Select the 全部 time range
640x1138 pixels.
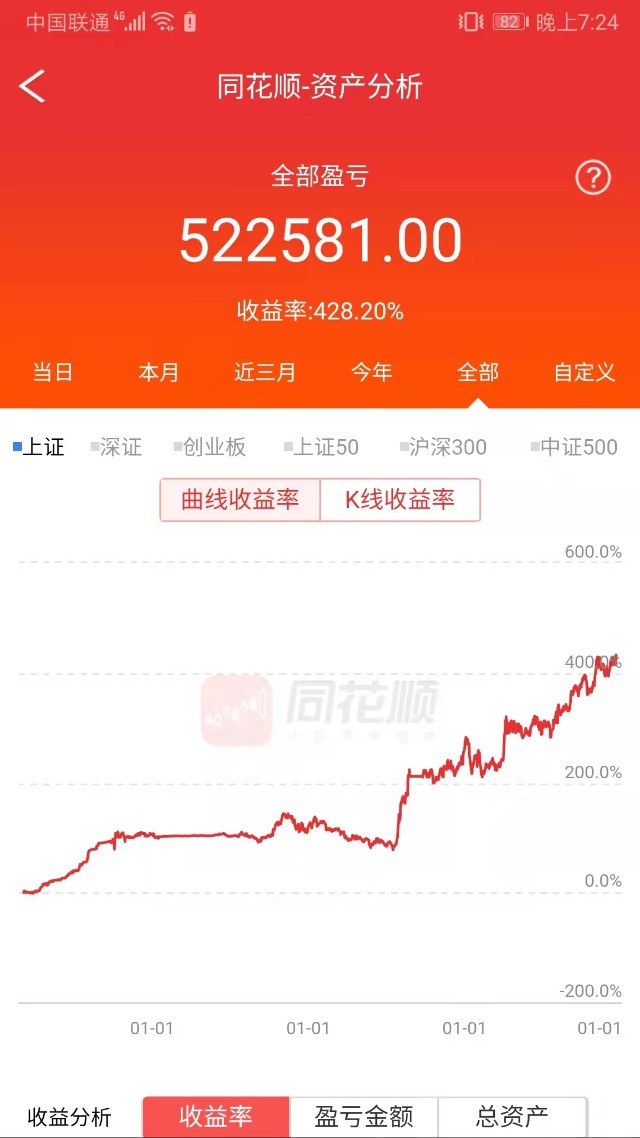coord(477,372)
